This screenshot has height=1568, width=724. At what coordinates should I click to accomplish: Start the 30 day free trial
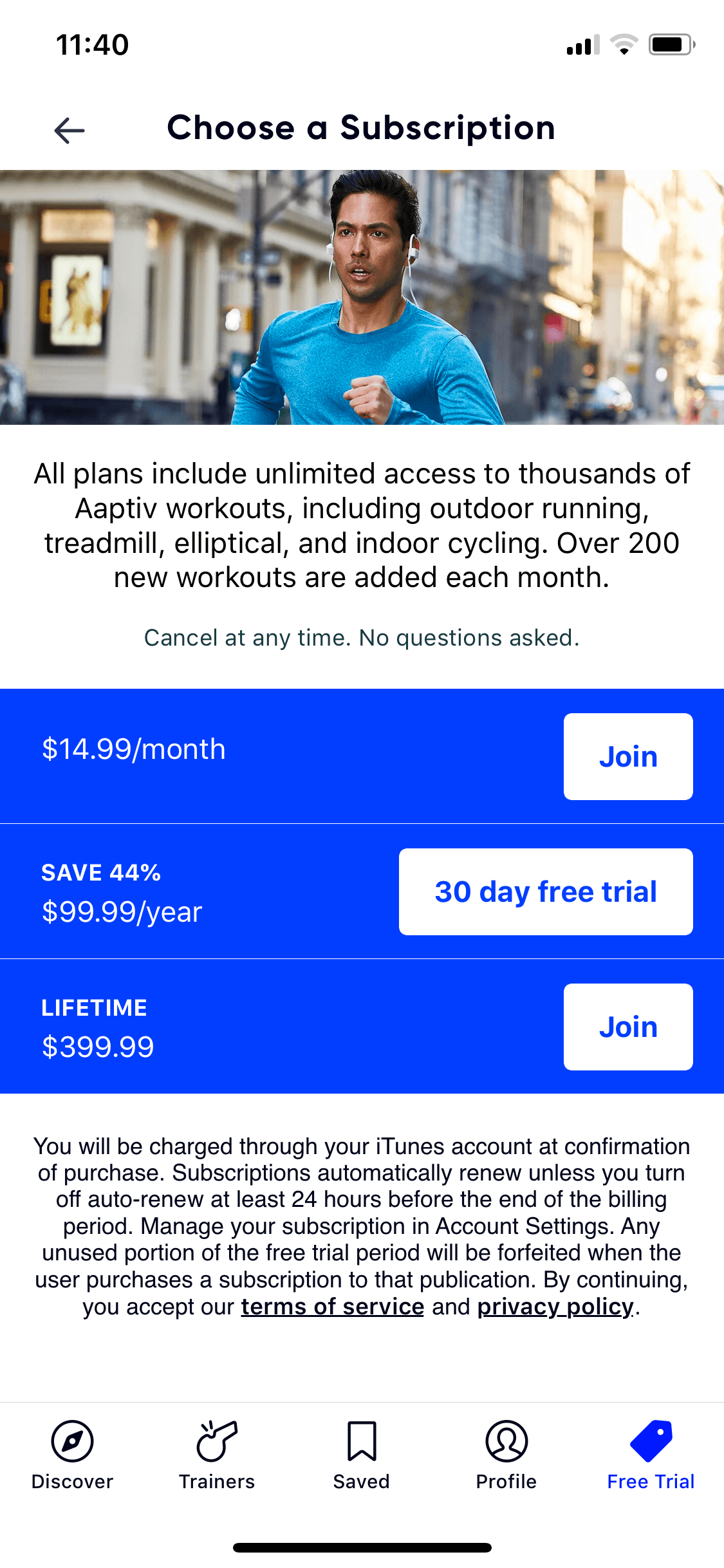546,891
